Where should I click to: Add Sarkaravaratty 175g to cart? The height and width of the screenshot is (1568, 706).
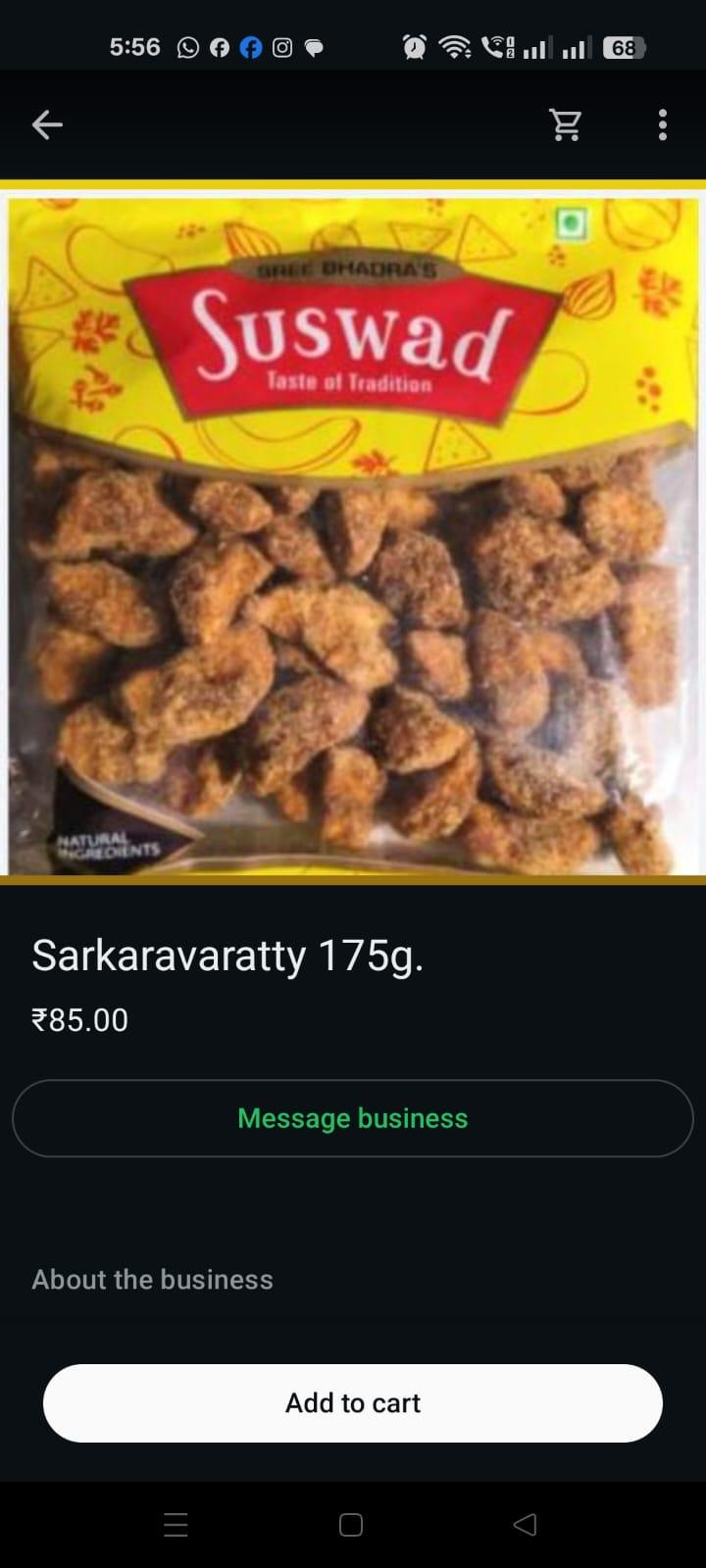[x=353, y=1402]
